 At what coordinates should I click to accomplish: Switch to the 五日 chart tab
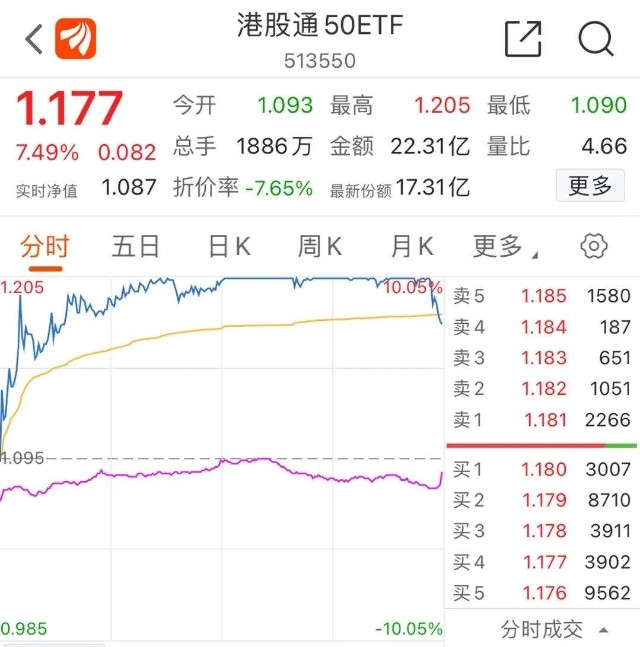coord(135,246)
